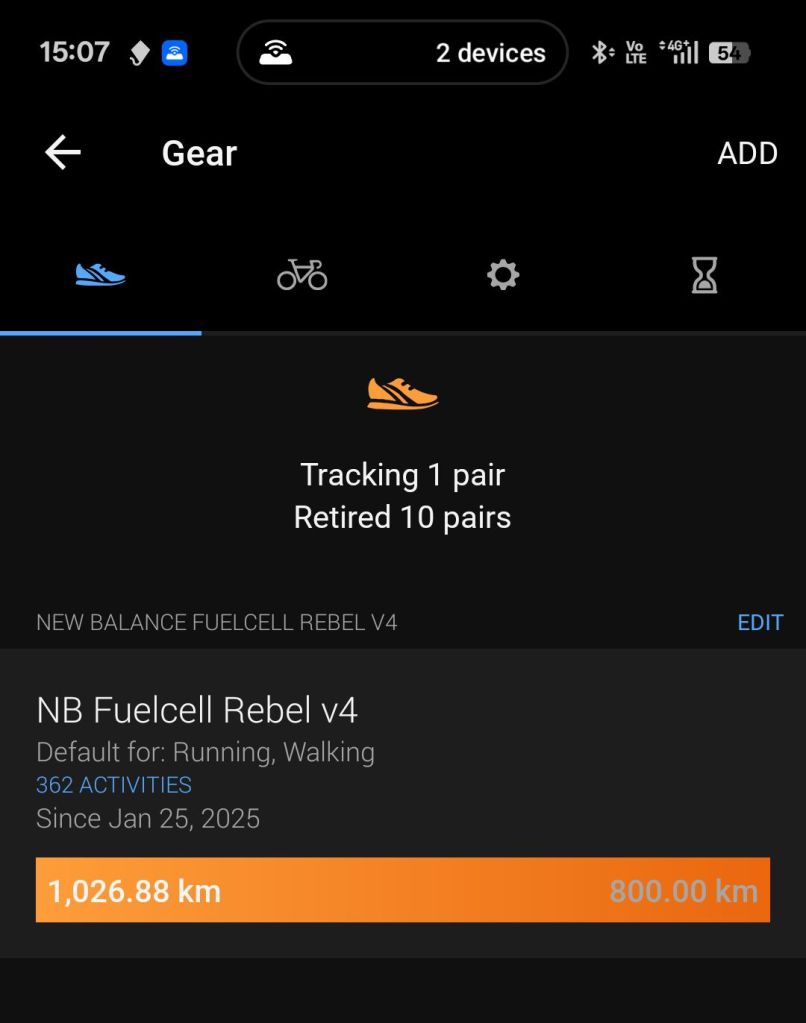Switch to the hourglass retired tab

pos(705,274)
